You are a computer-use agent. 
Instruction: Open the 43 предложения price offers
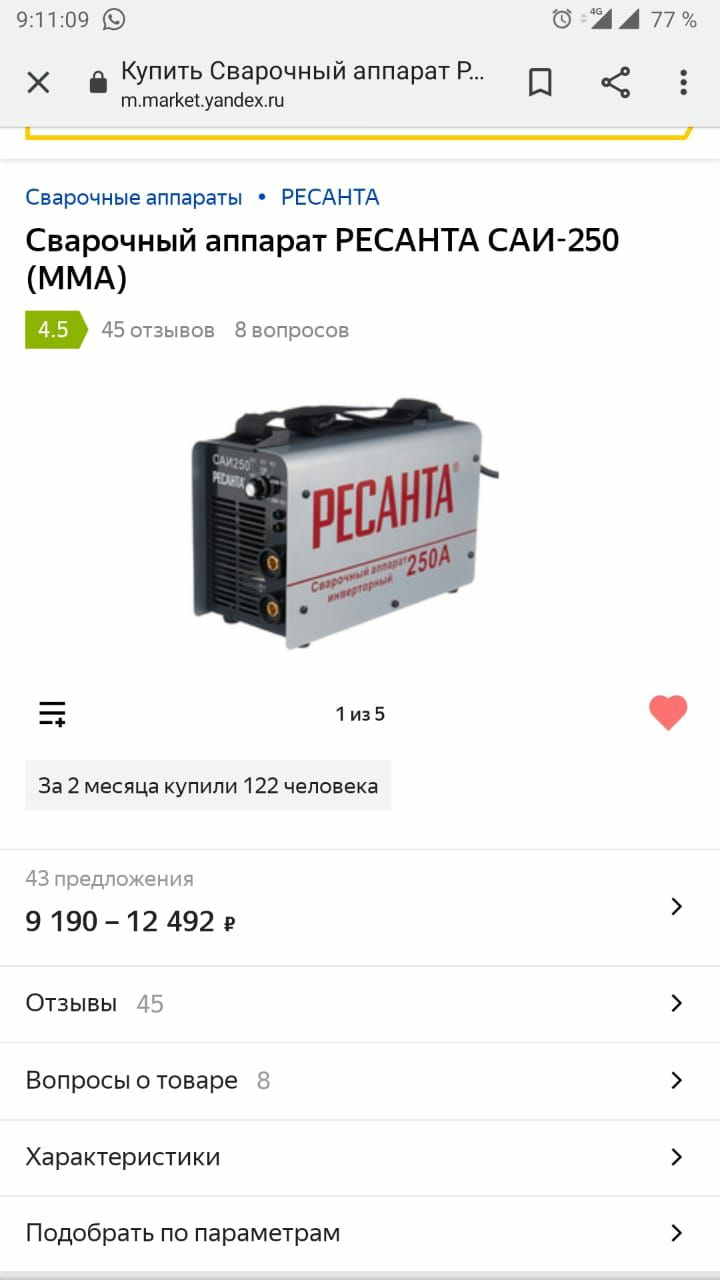click(360, 907)
